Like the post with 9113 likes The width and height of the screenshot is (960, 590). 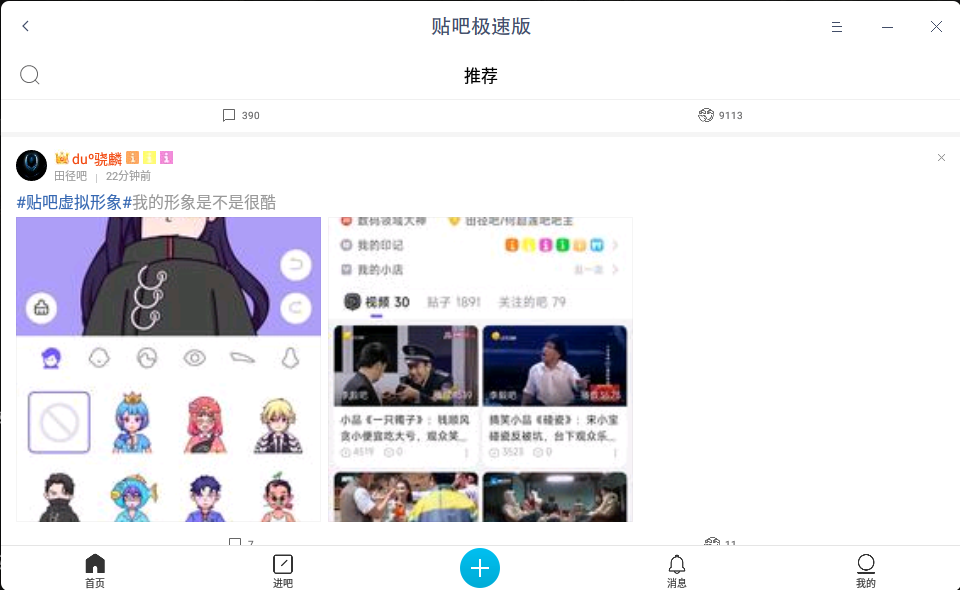[720, 115]
